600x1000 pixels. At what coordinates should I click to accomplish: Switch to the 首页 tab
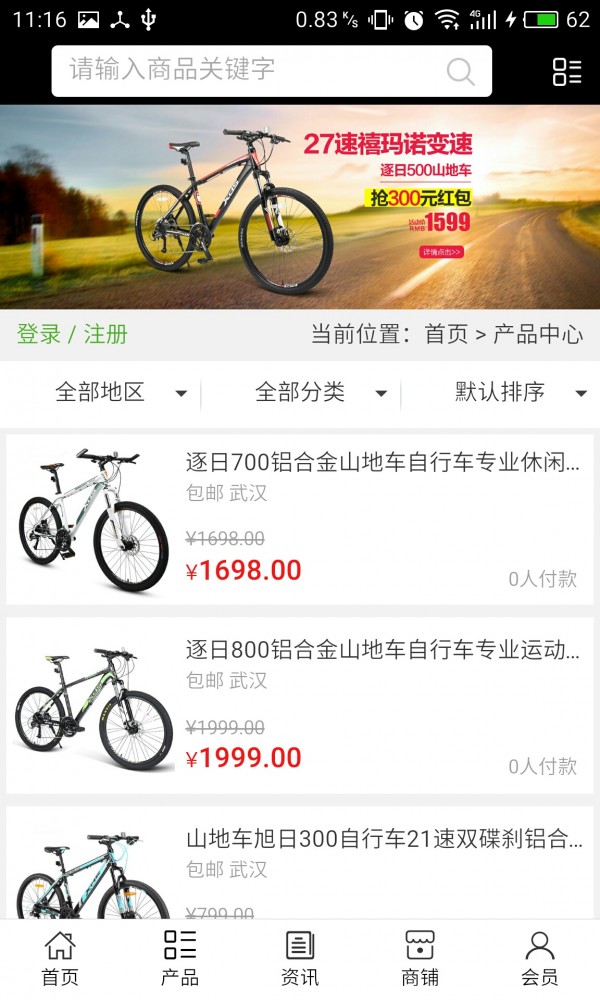click(60, 958)
